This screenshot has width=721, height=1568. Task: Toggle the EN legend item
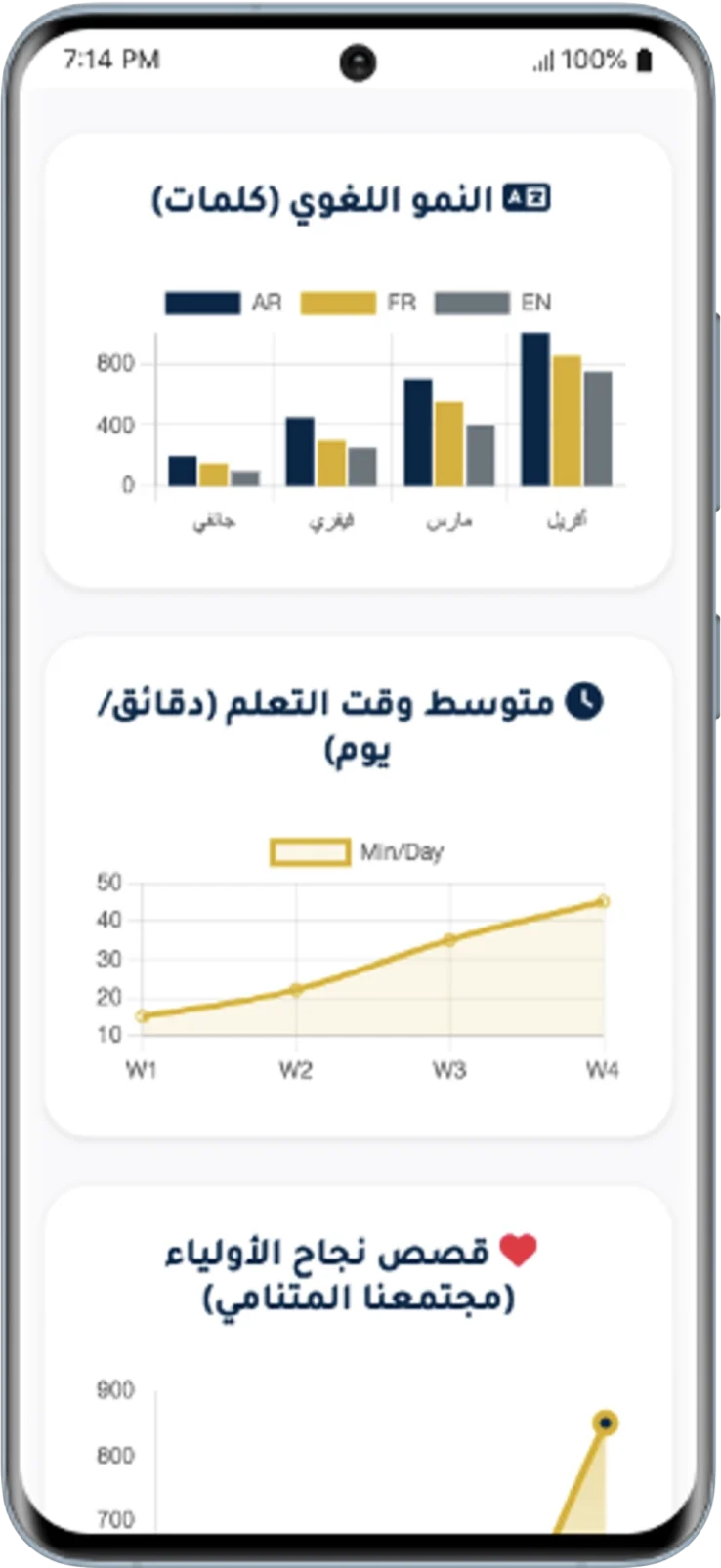coord(492,303)
